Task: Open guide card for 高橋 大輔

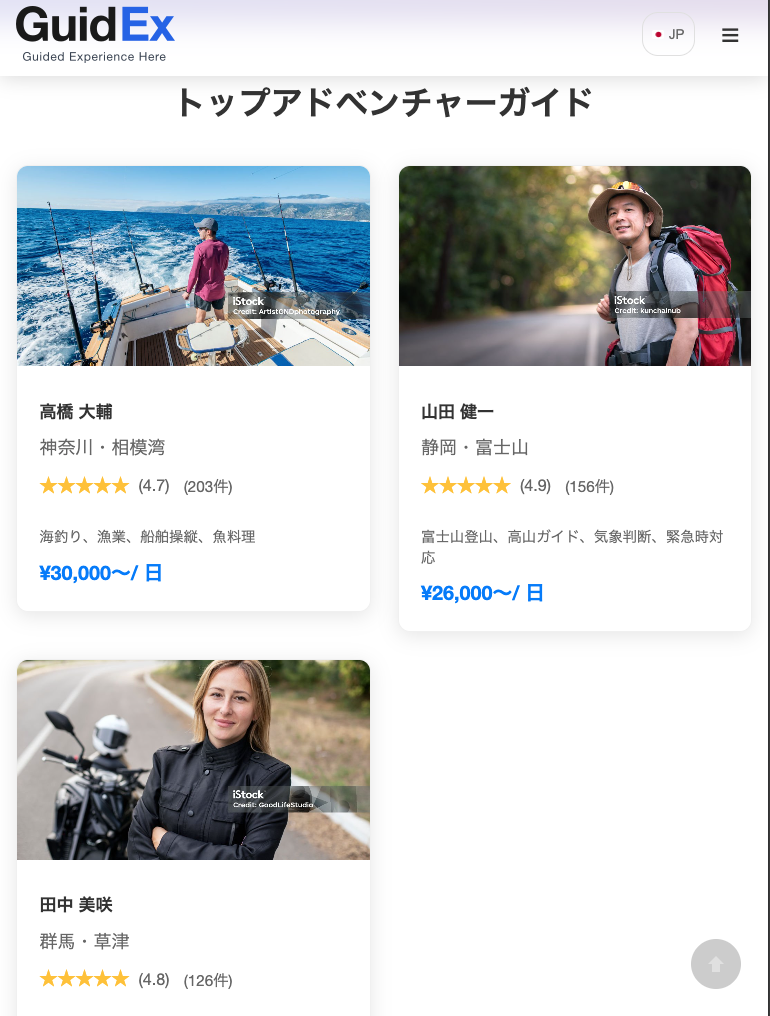Action: (x=193, y=388)
